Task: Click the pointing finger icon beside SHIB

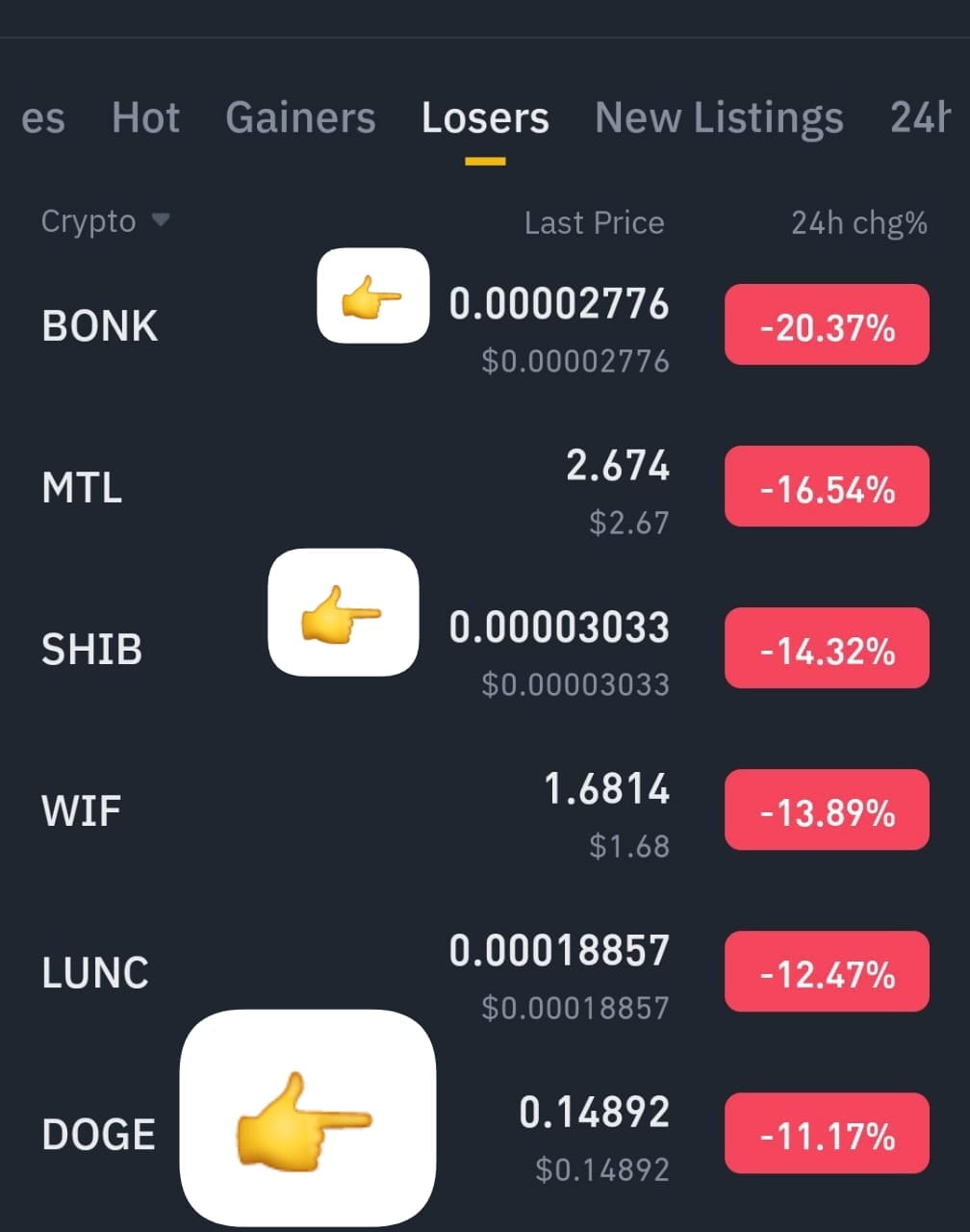Action: pyautogui.click(x=344, y=614)
